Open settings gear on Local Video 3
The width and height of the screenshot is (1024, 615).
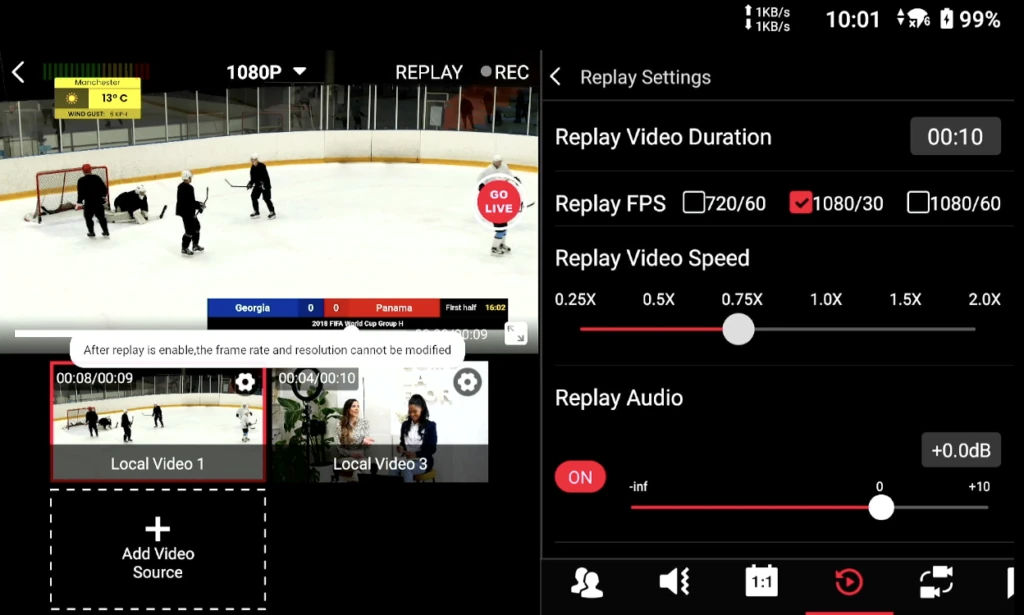pos(467,382)
